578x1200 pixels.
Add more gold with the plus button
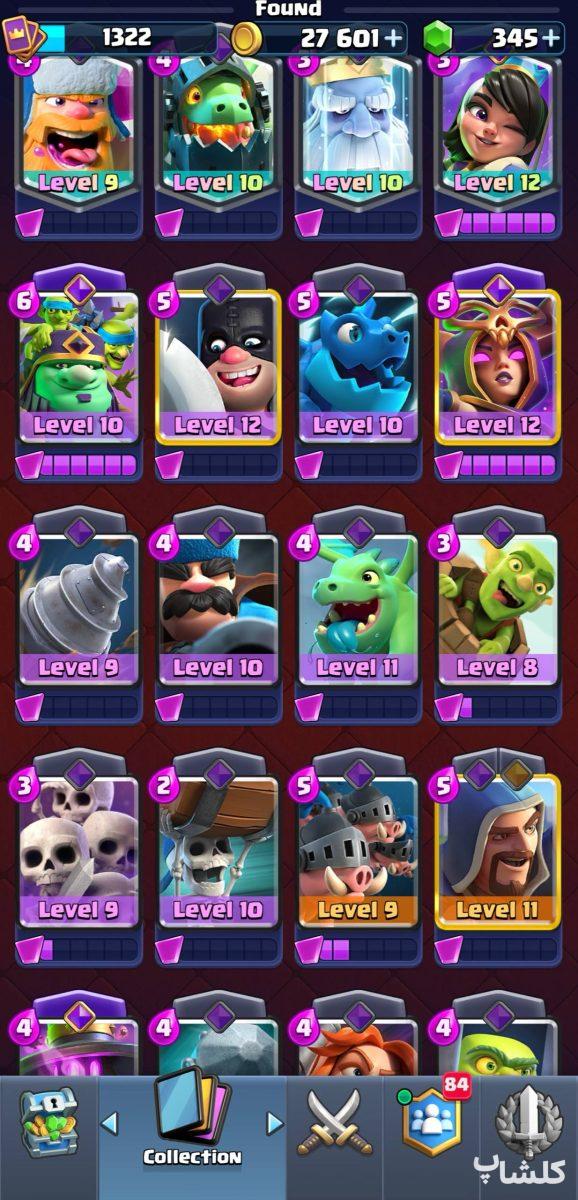395,38
